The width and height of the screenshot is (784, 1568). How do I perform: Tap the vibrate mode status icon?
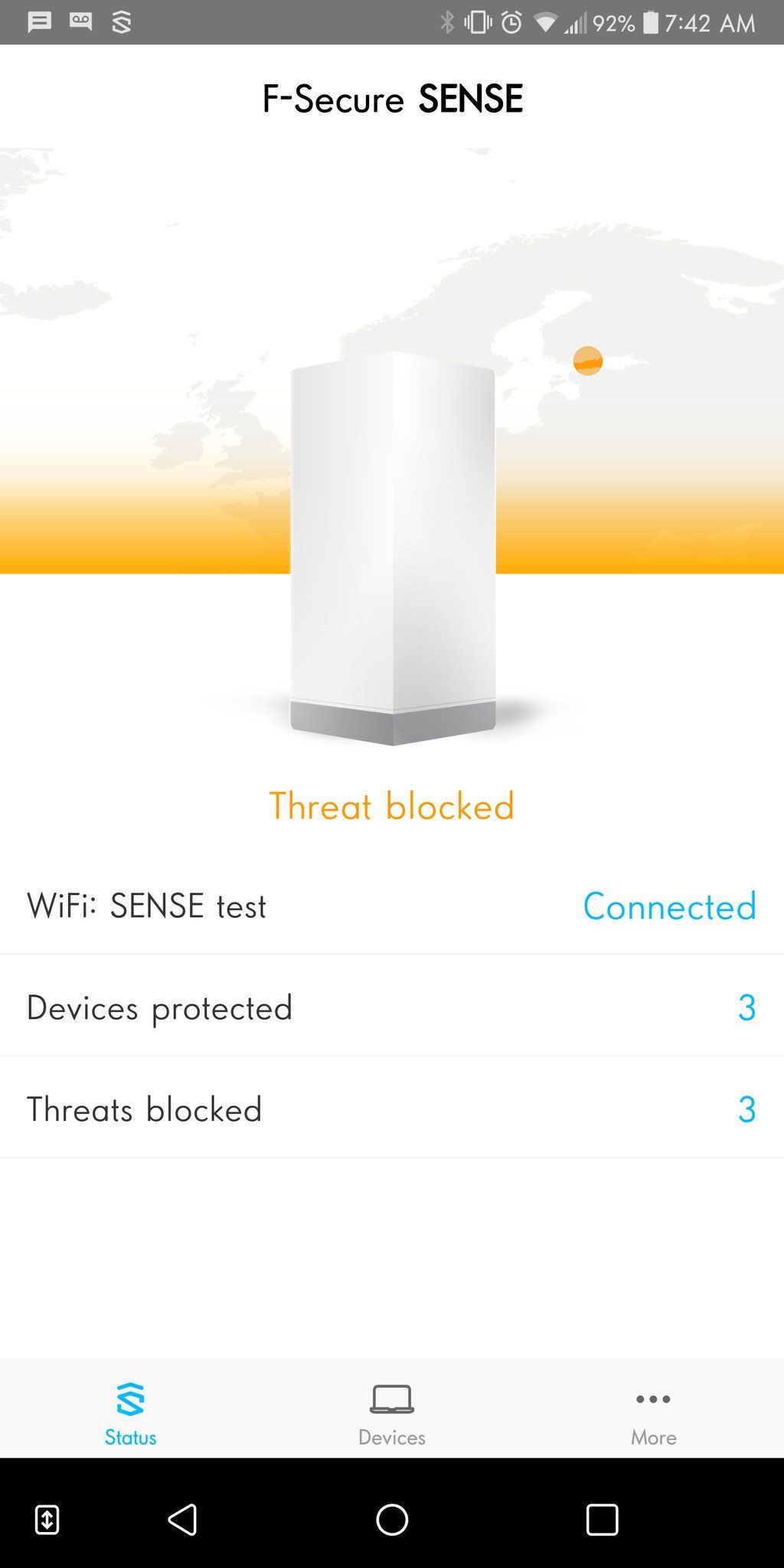(479, 21)
